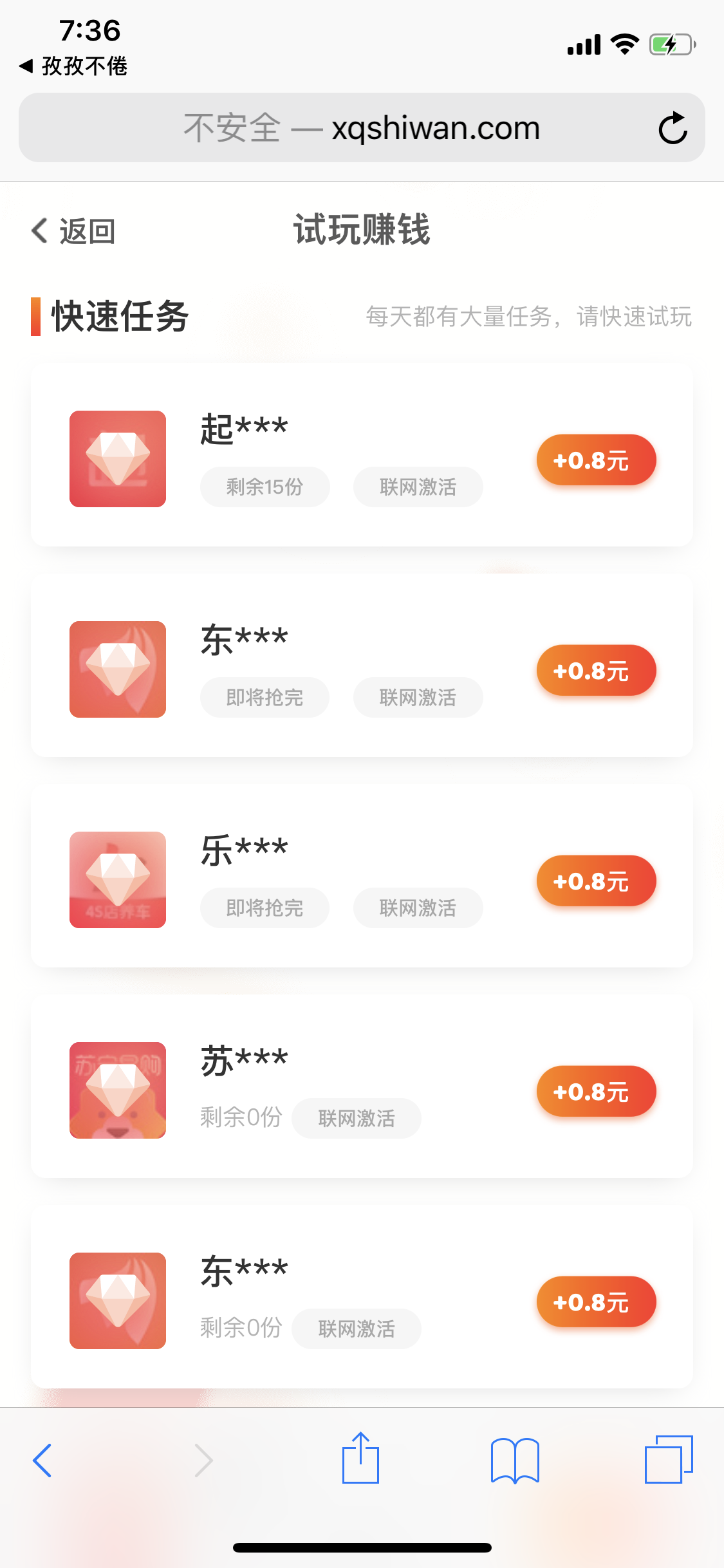Tap the 返回 text link
This screenshot has height=1568, width=724.
point(88,231)
